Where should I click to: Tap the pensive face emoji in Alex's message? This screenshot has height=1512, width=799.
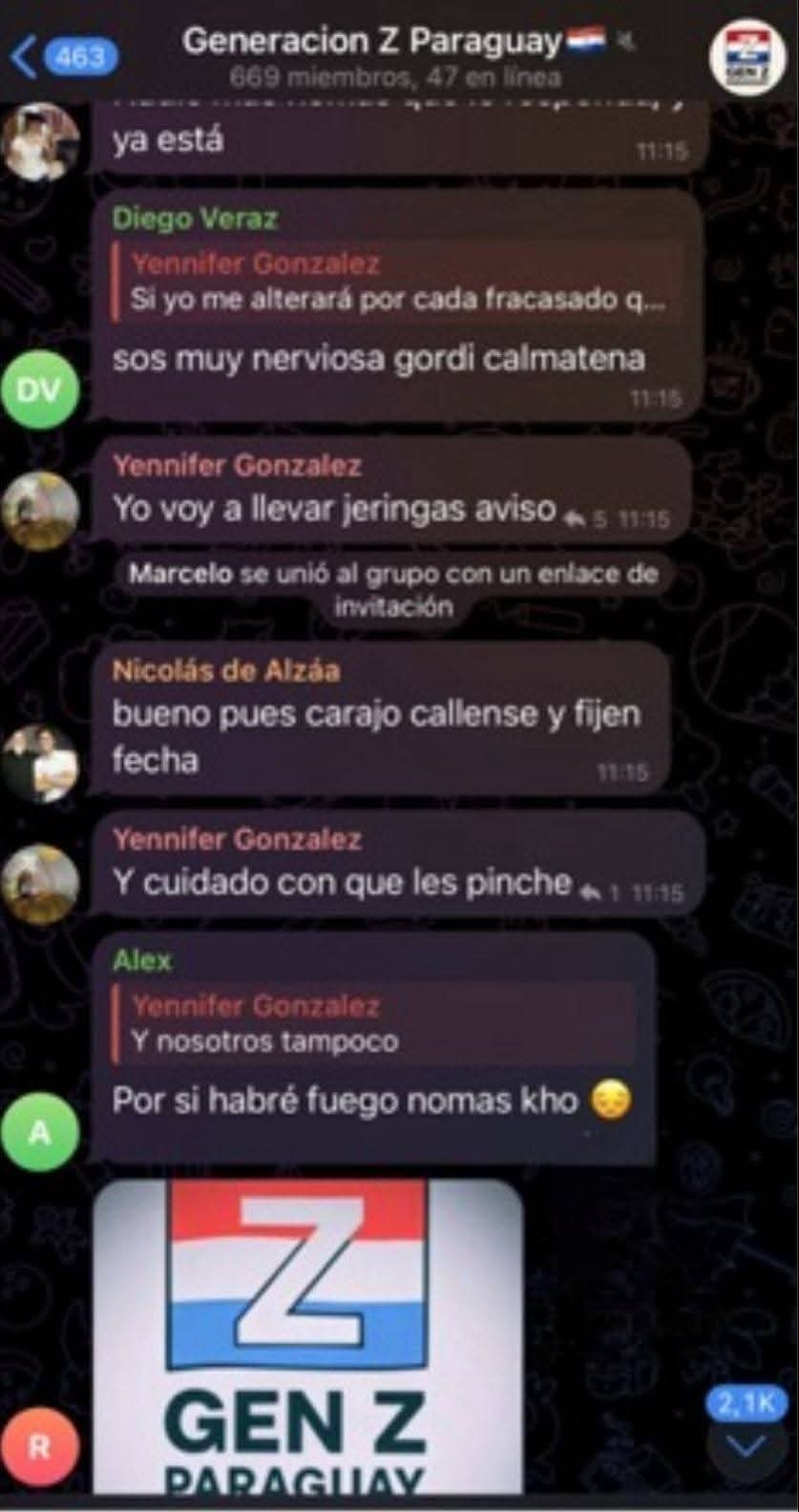(614, 1099)
